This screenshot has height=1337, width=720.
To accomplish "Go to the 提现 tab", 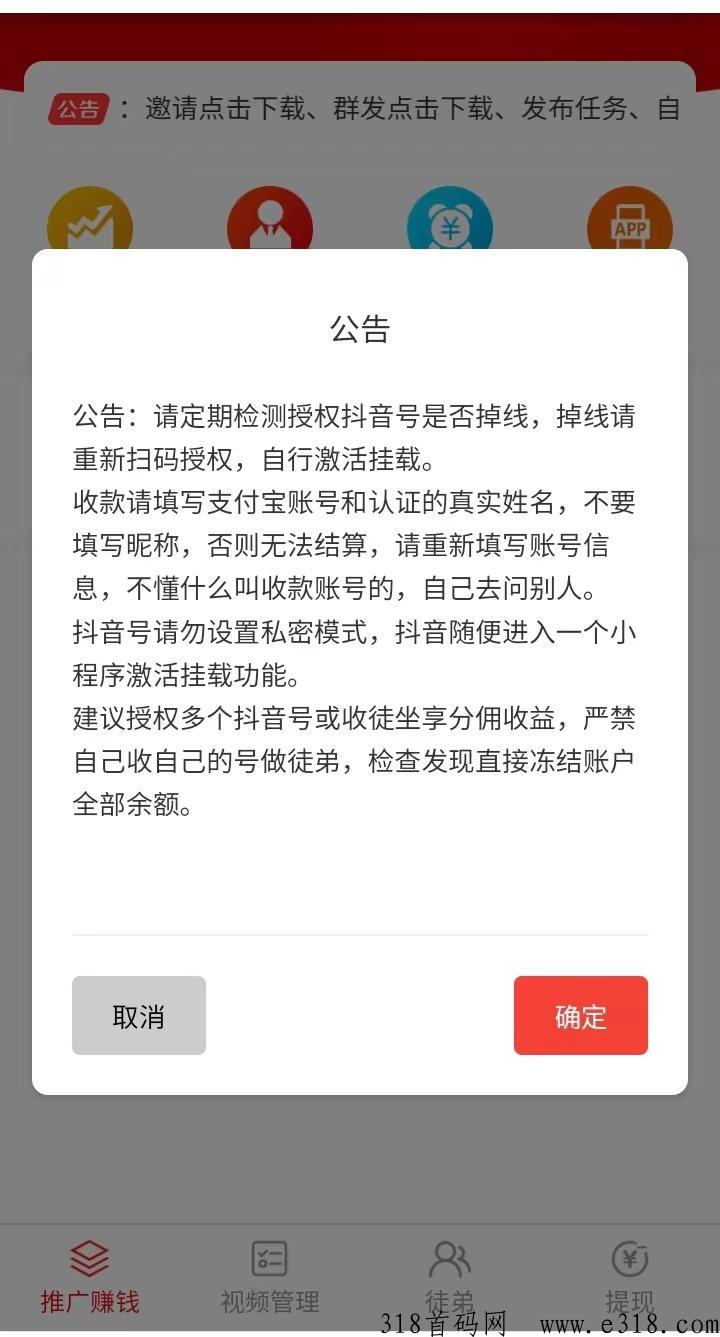I will point(630,1278).
